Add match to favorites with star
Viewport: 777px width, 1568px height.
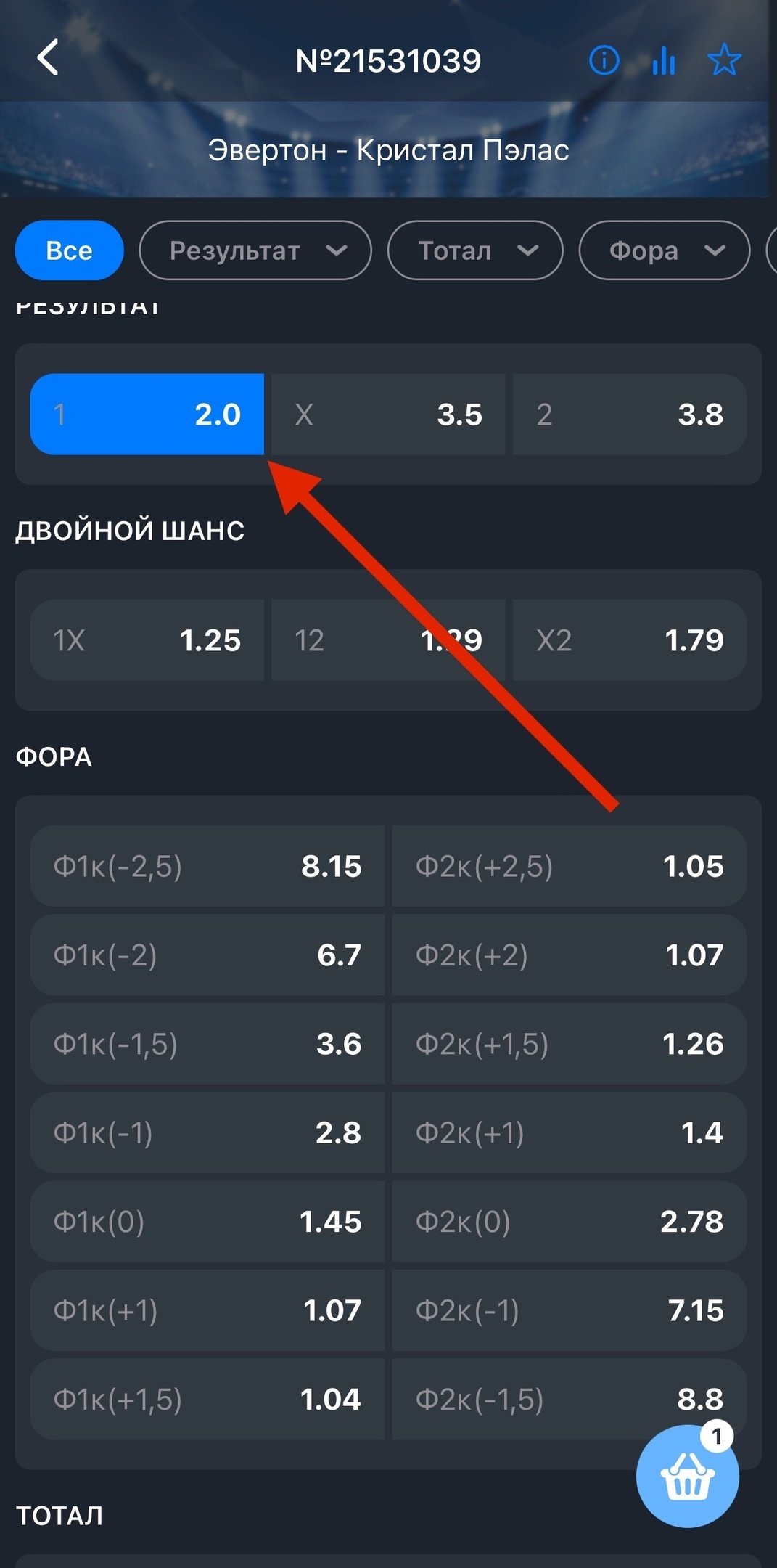coord(723,60)
